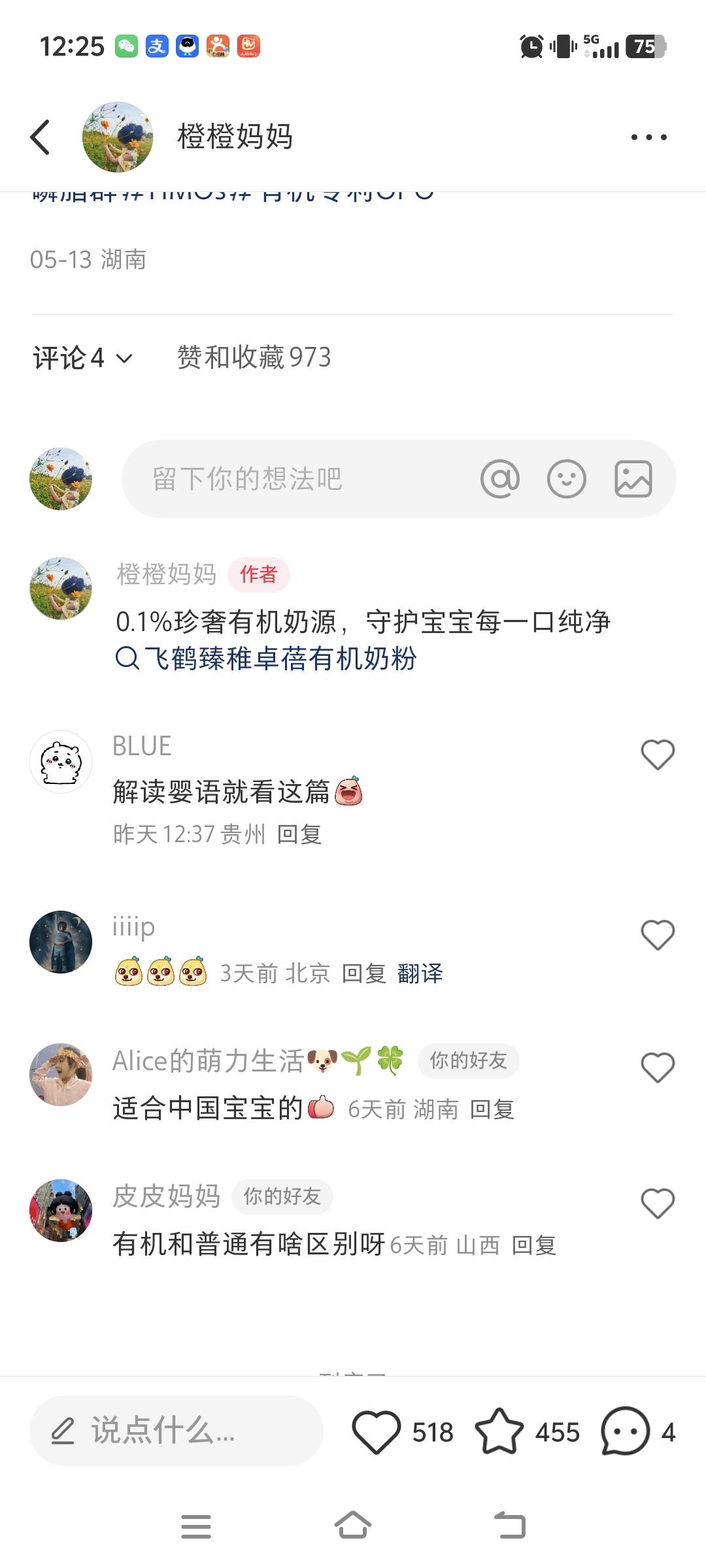This screenshot has height=1568, width=706.
Task: Tap the 说点什么 box at the bottom
Action: pos(176,1431)
